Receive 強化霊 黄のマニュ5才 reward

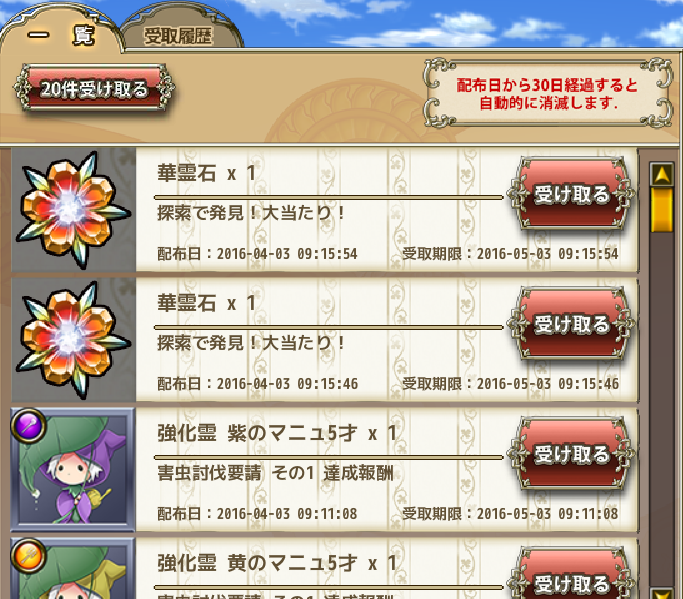[x=571, y=582]
